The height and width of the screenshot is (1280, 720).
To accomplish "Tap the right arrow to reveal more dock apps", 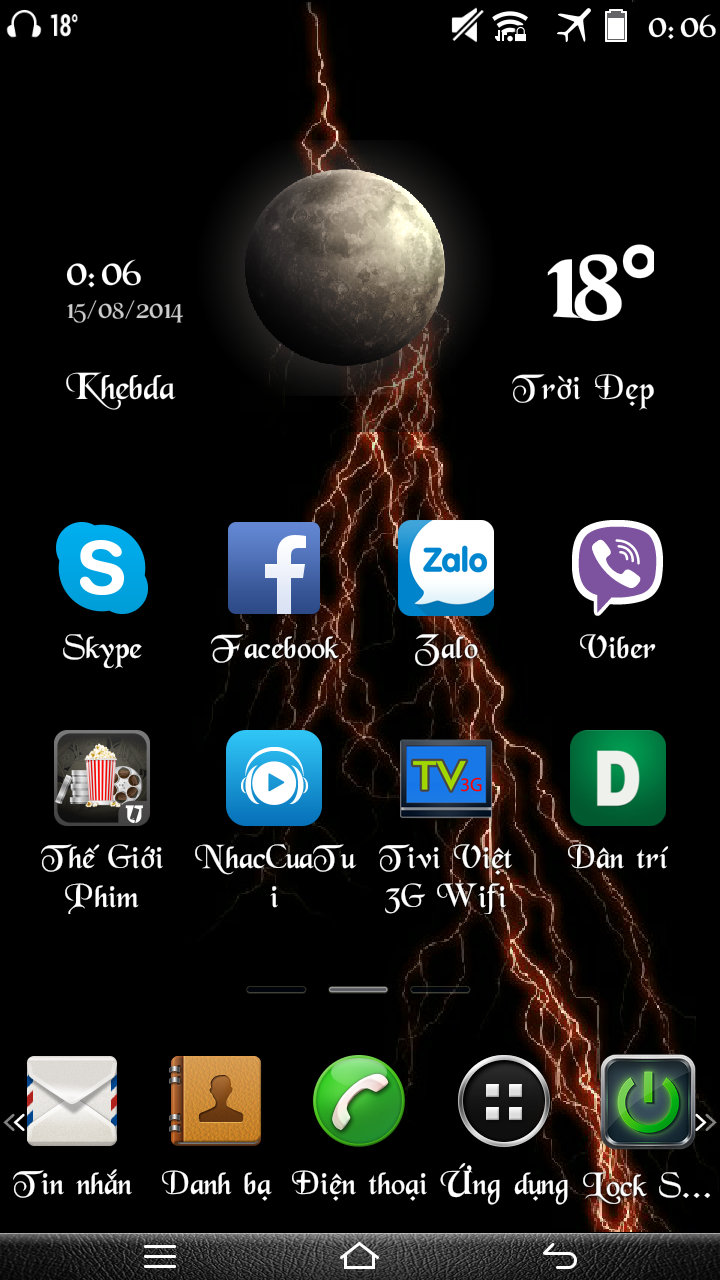I will (x=707, y=1123).
